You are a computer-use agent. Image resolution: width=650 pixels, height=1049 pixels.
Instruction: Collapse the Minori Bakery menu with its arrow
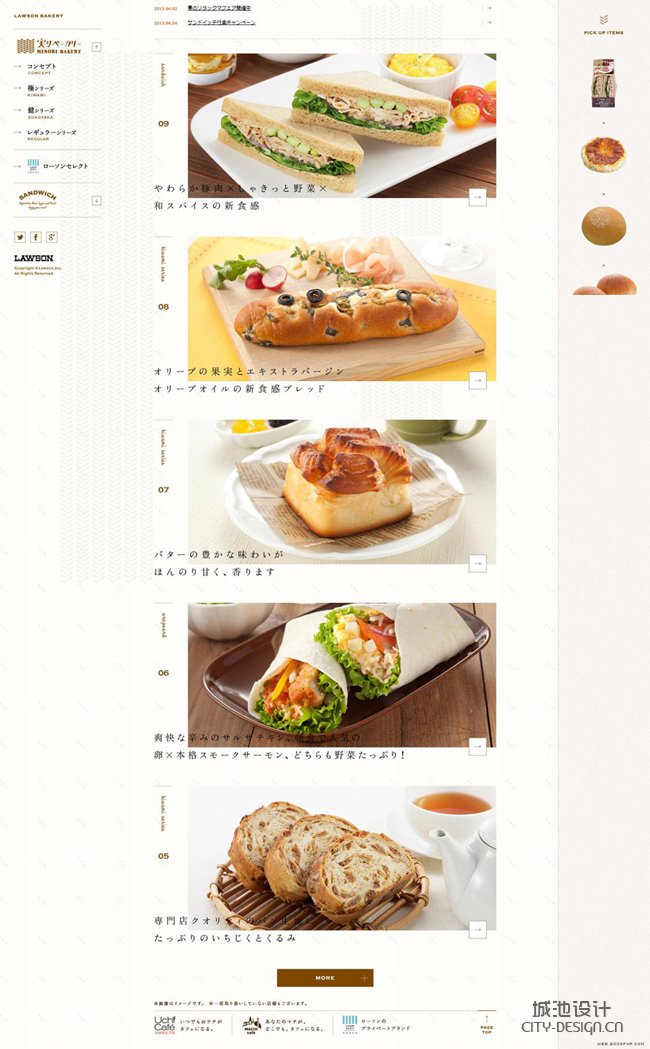[96, 47]
